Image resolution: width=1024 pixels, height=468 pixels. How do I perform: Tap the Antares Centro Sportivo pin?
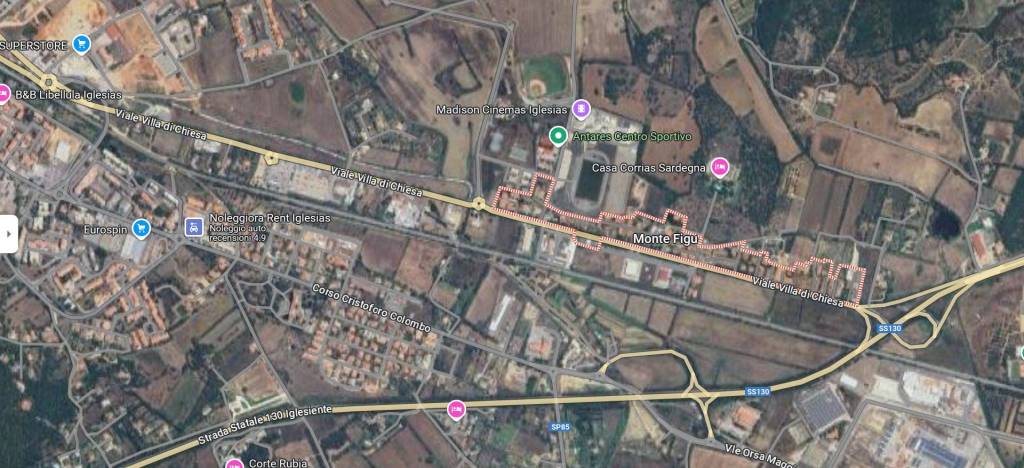(x=559, y=136)
